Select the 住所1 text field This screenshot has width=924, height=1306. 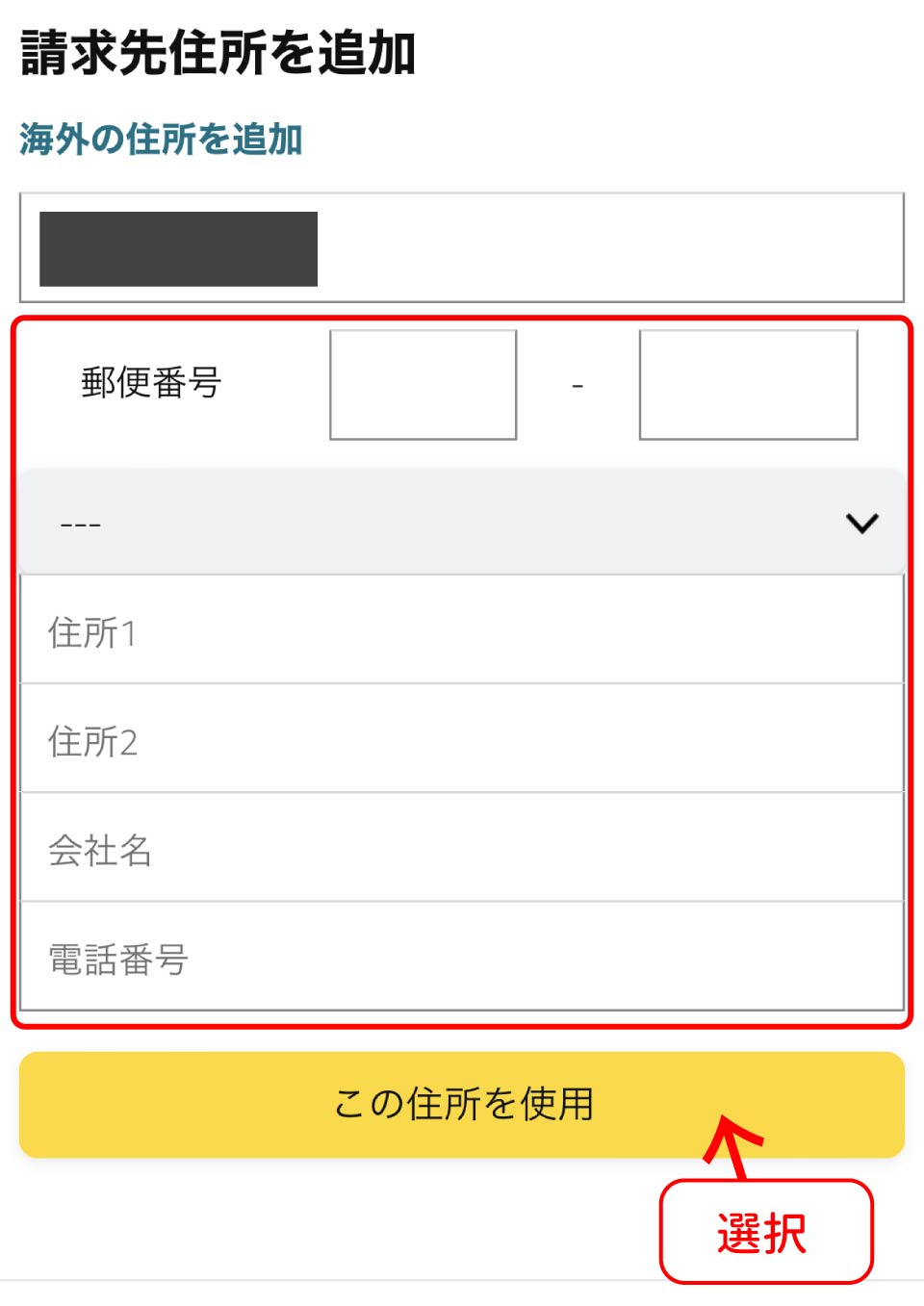[x=462, y=631]
